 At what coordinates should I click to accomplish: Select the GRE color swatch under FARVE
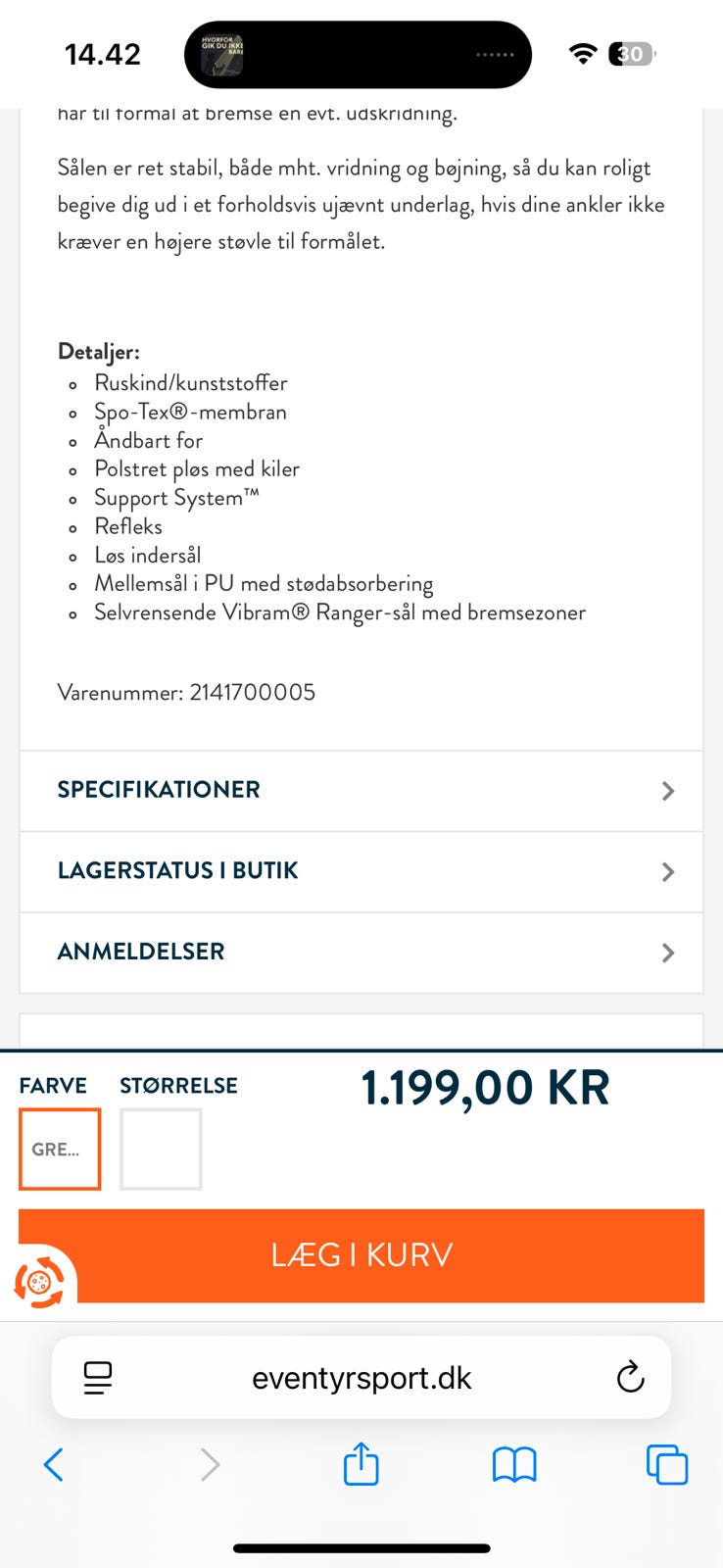click(59, 1149)
